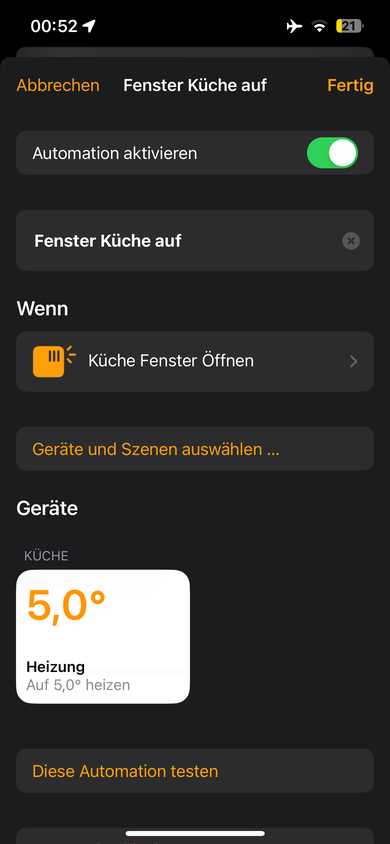Toggle the Automation aktivieren switch
The width and height of the screenshot is (390, 844).
pyautogui.click(x=332, y=153)
